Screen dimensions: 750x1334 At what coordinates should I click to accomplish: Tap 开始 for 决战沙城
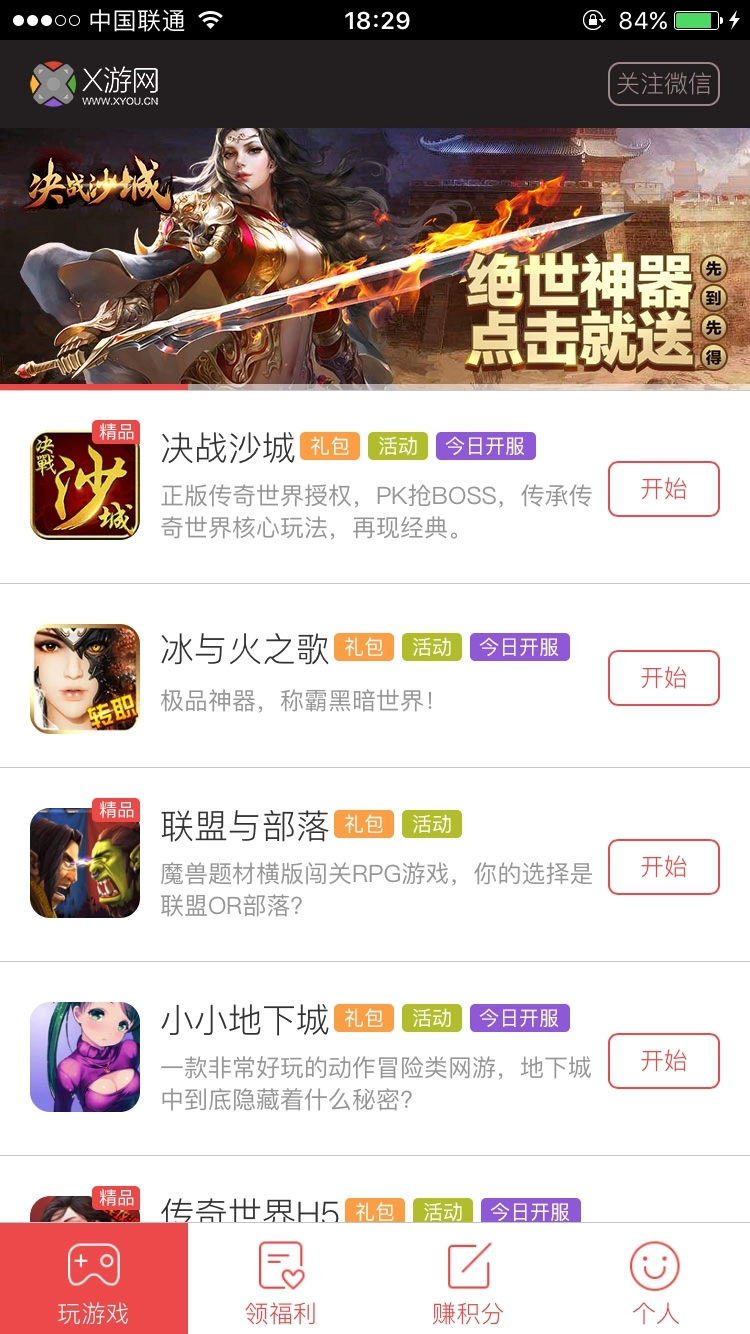click(x=664, y=489)
